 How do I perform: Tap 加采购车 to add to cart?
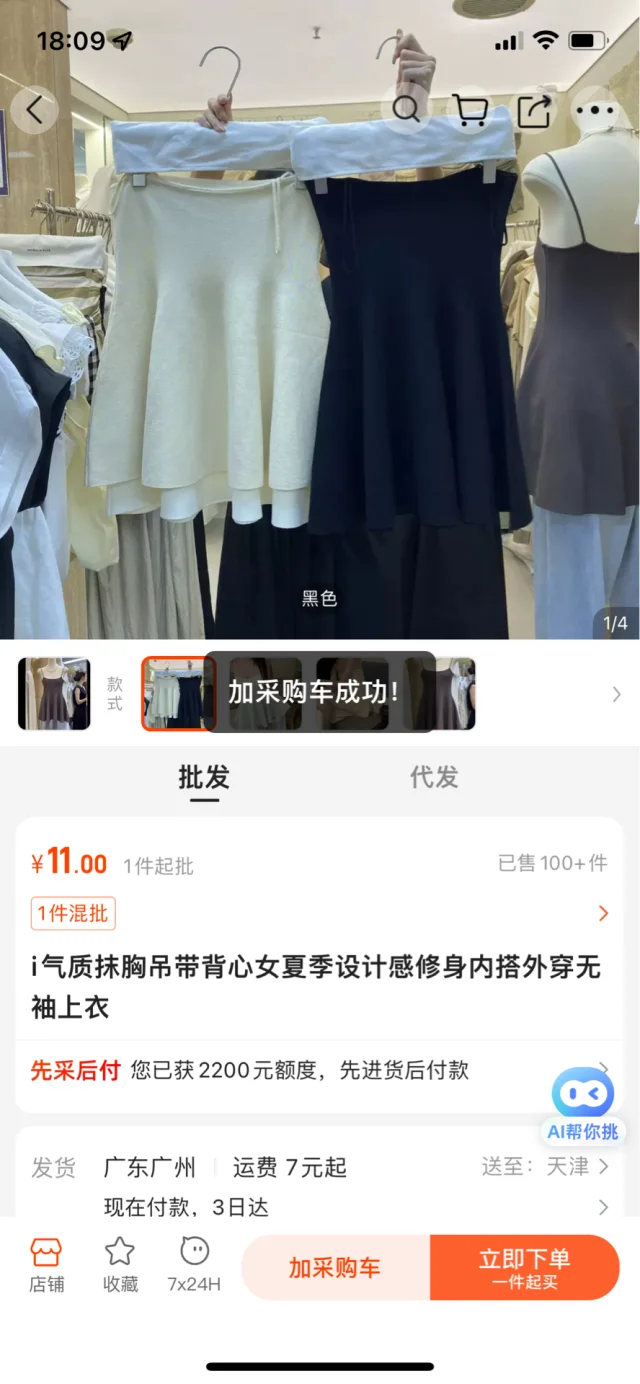335,1268
